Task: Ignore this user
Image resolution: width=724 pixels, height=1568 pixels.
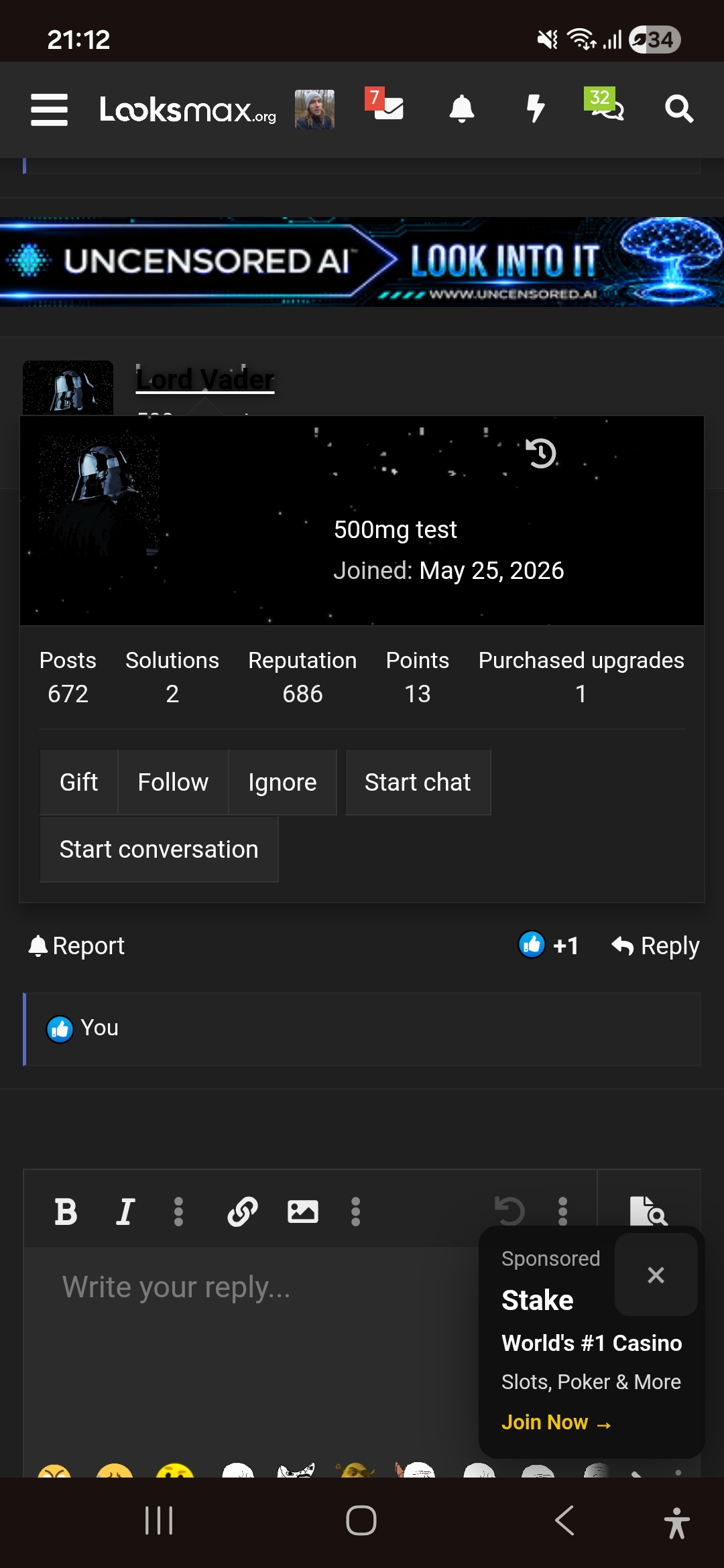Action: coord(282,782)
